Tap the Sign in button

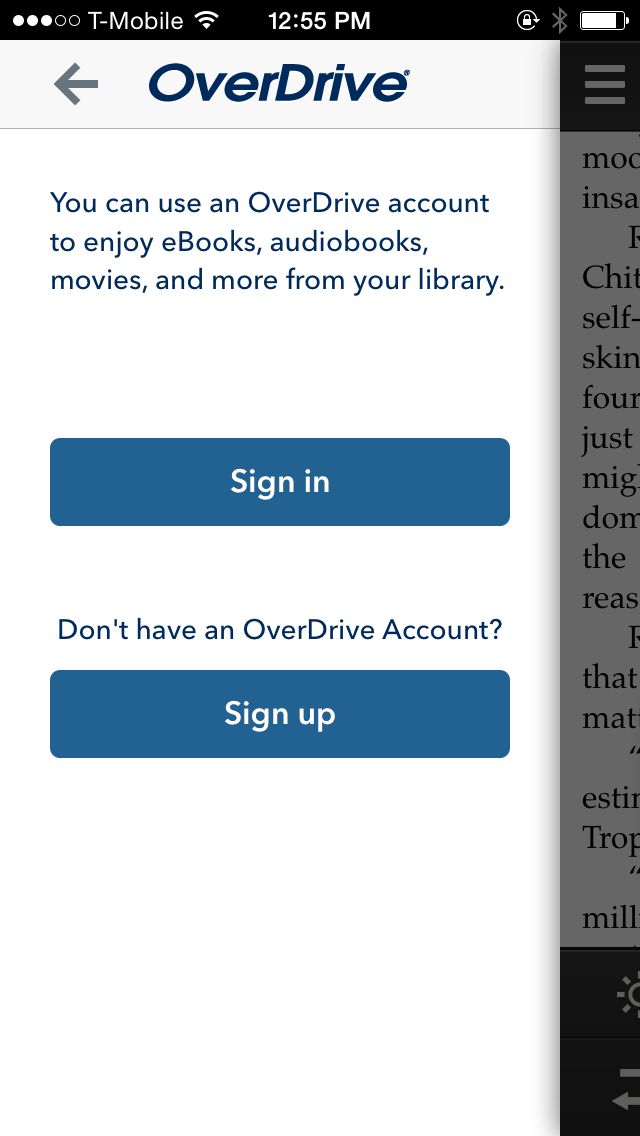click(x=280, y=482)
